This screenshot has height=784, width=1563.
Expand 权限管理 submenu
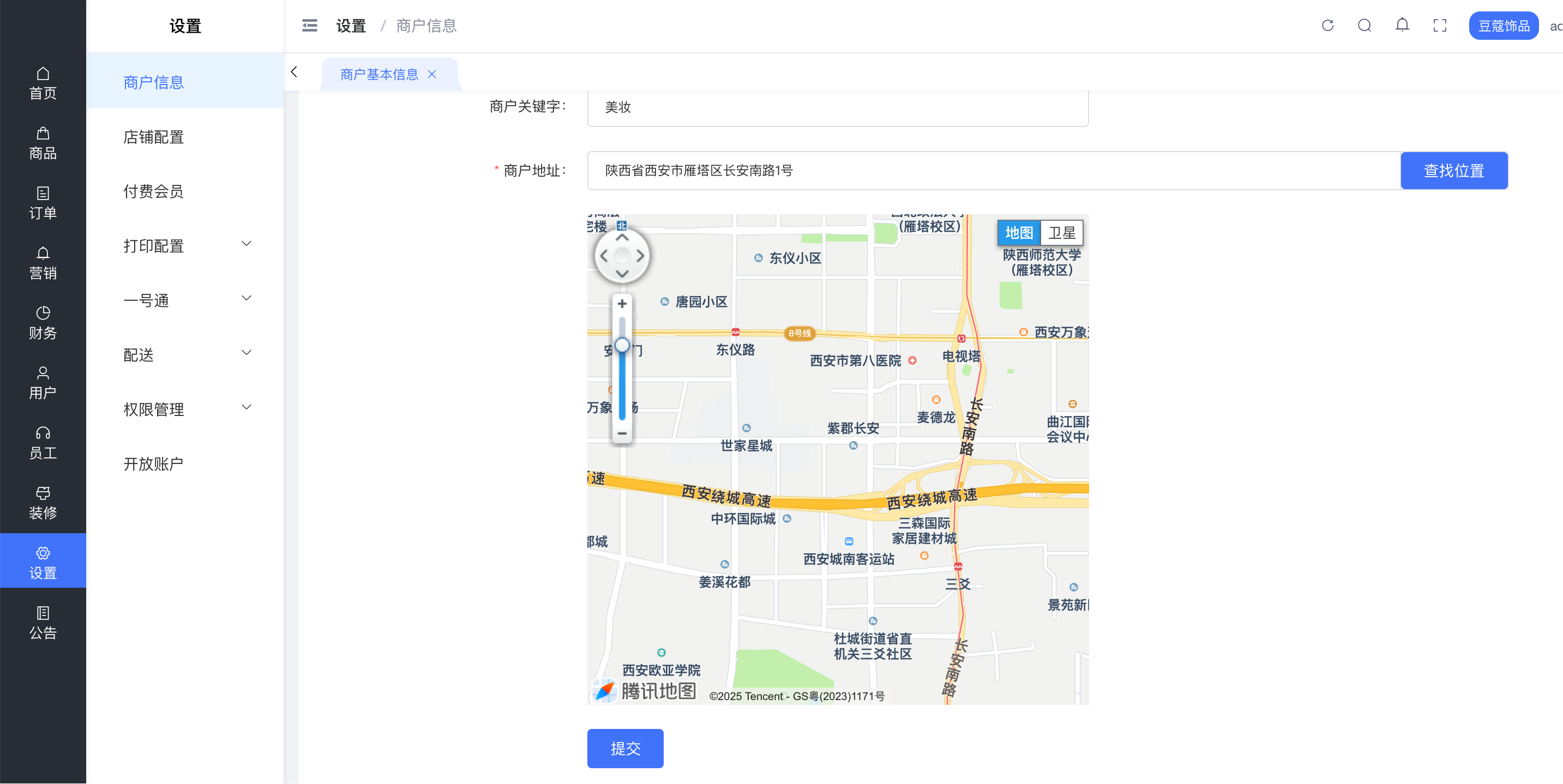[x=185, y=409]
